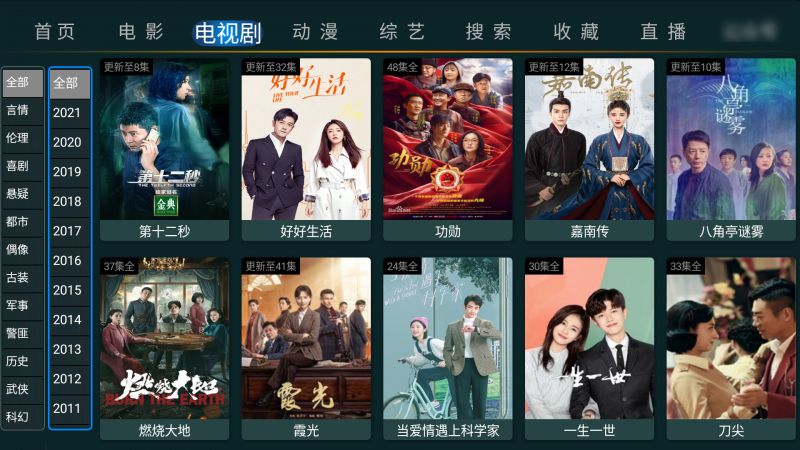Switch to the 综艺 tab

click(402, 31)
